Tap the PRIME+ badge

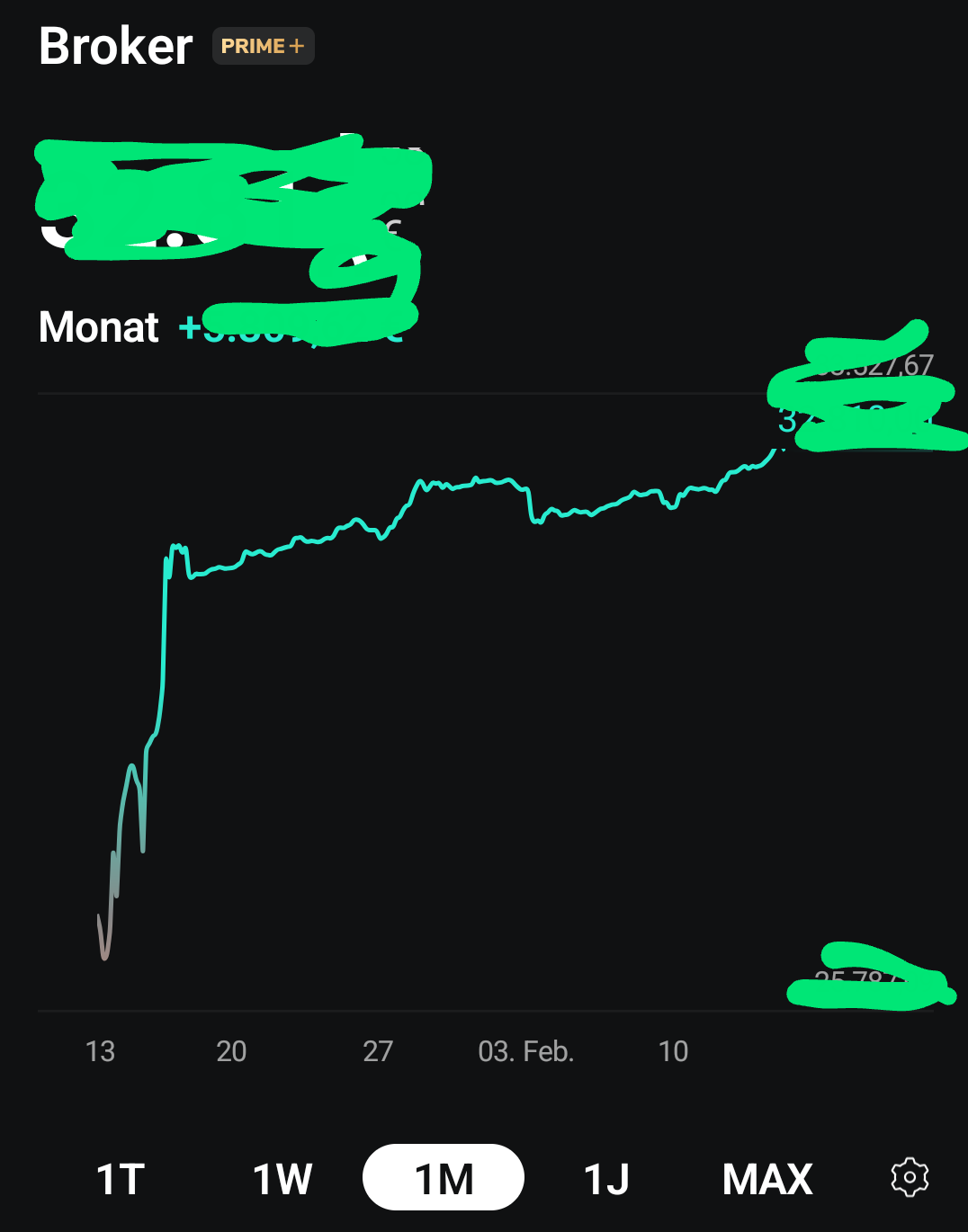[263, 46]
